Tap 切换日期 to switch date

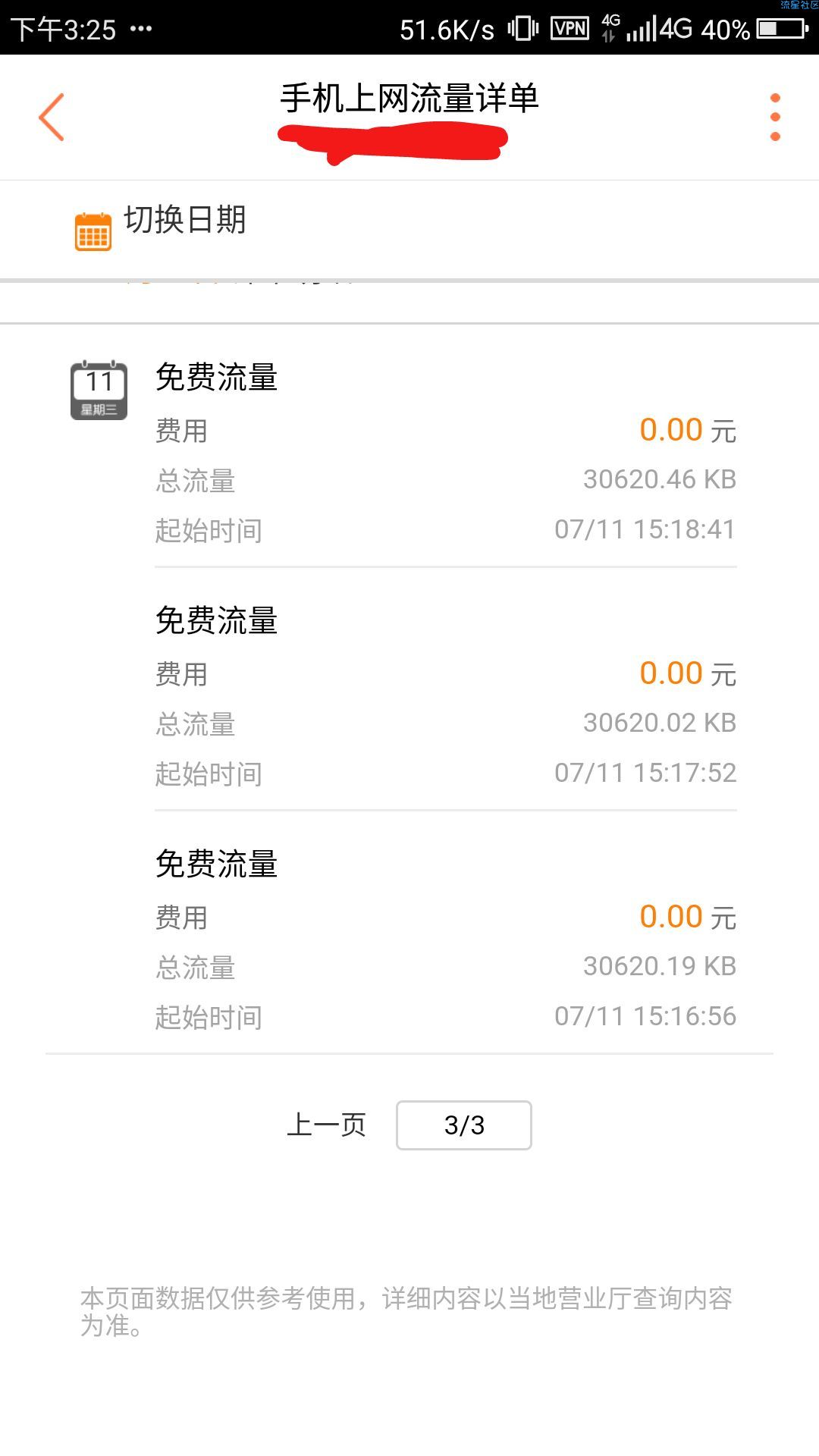pyautogui.click(x=185, y=221)
